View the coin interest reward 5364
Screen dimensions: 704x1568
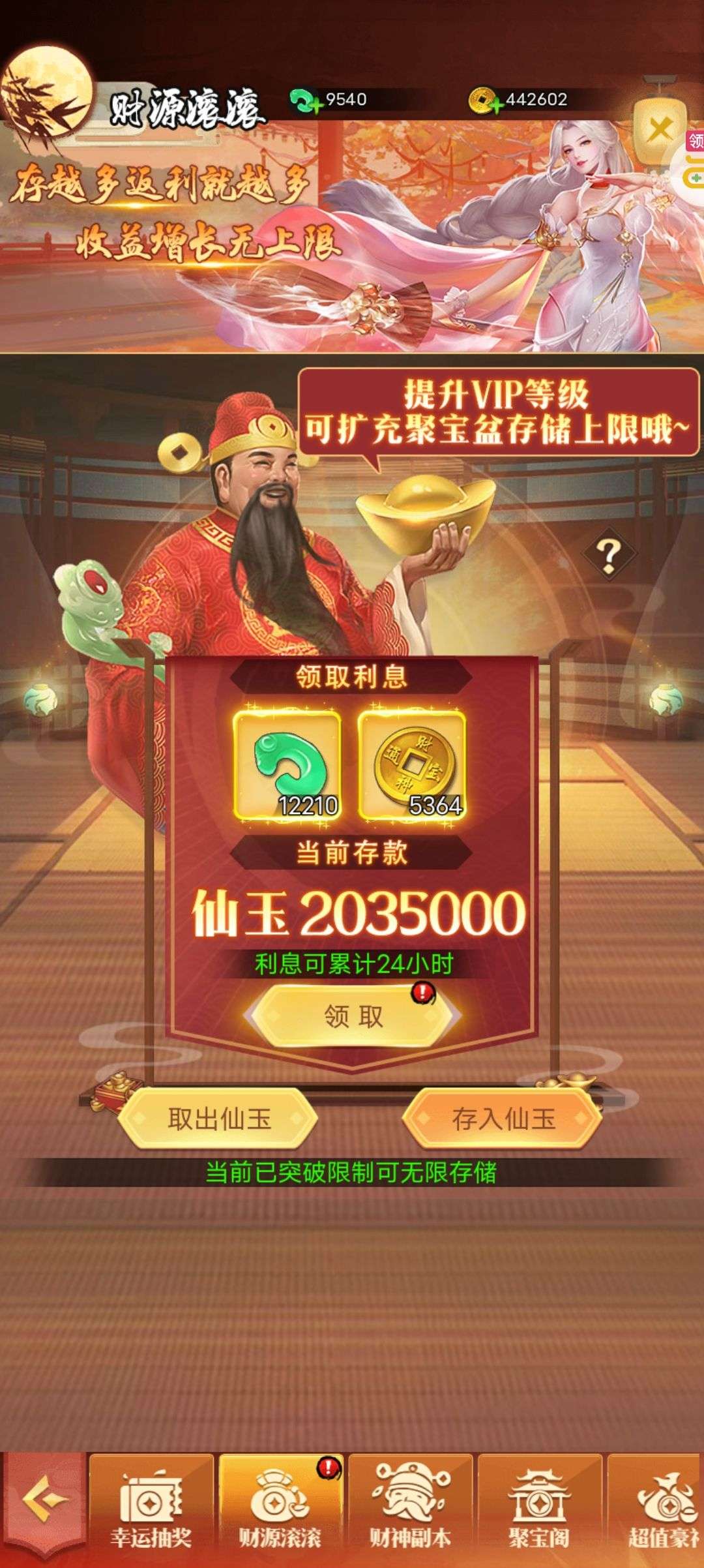click(412, 766)
